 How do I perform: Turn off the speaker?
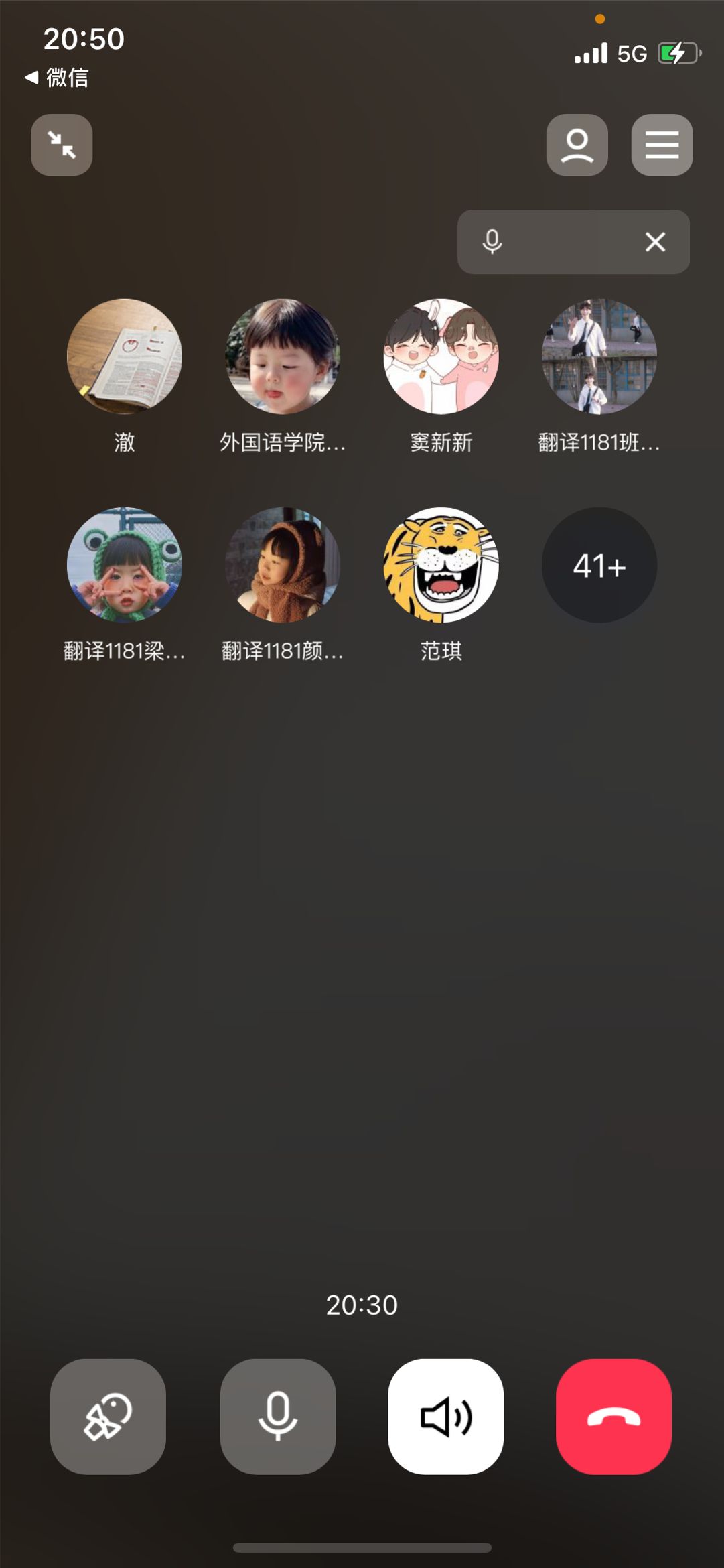(x=445, y=1416)
